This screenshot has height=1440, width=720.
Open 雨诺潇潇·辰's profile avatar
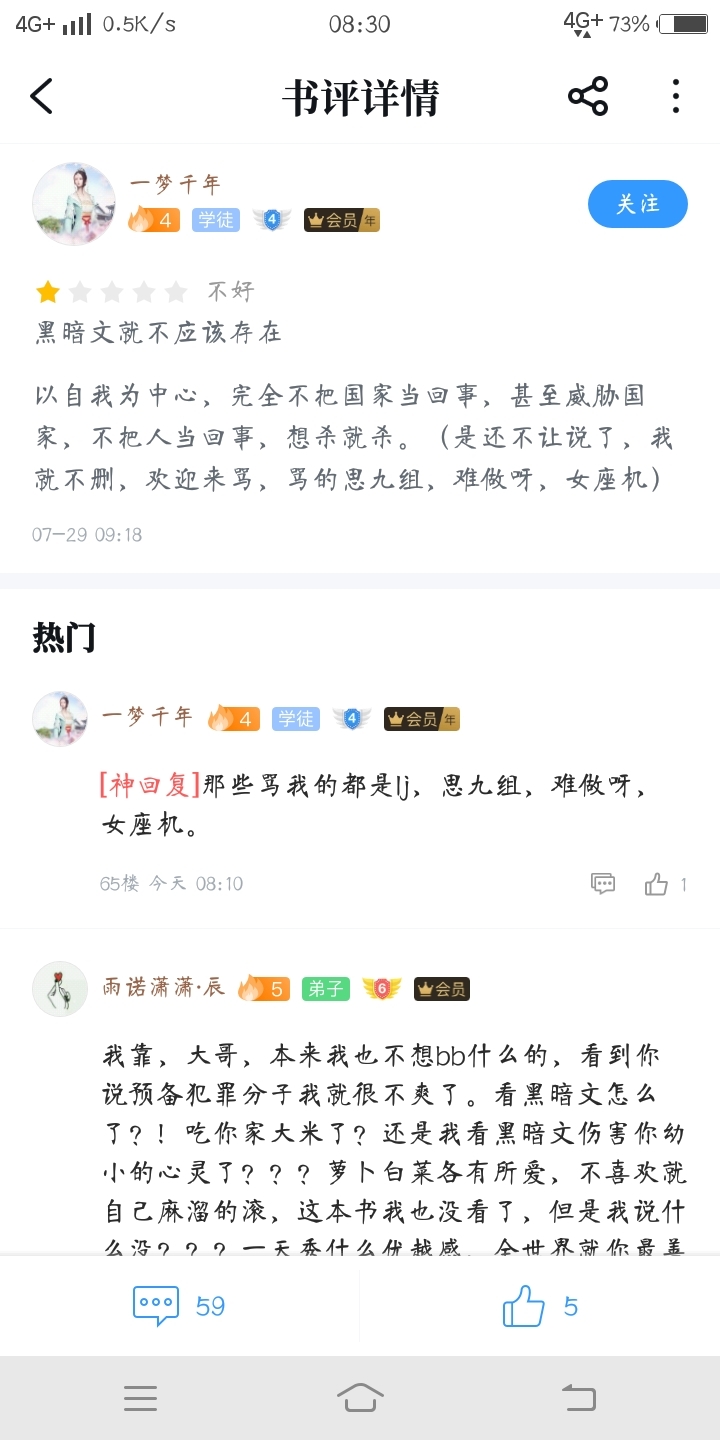tap(60, 989)
